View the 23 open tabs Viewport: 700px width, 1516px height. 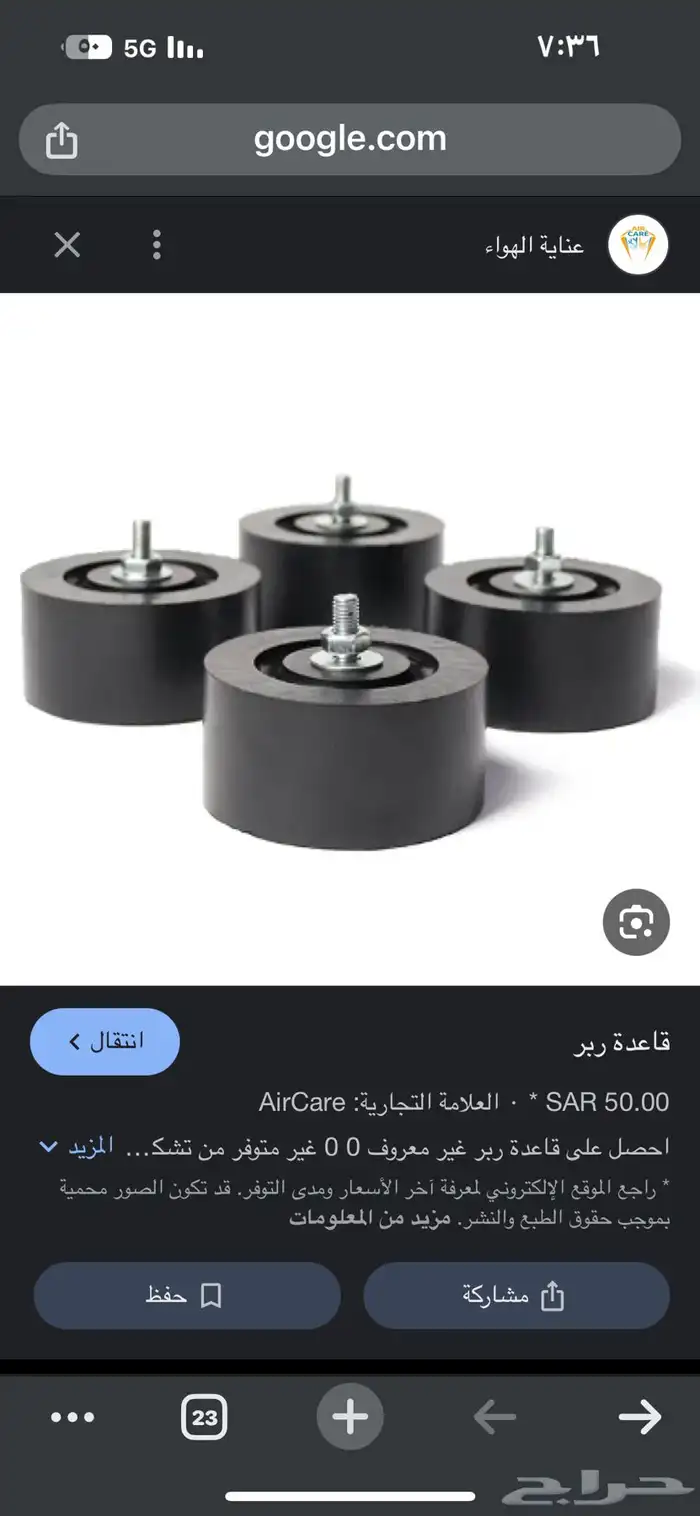coord(204,1416)
